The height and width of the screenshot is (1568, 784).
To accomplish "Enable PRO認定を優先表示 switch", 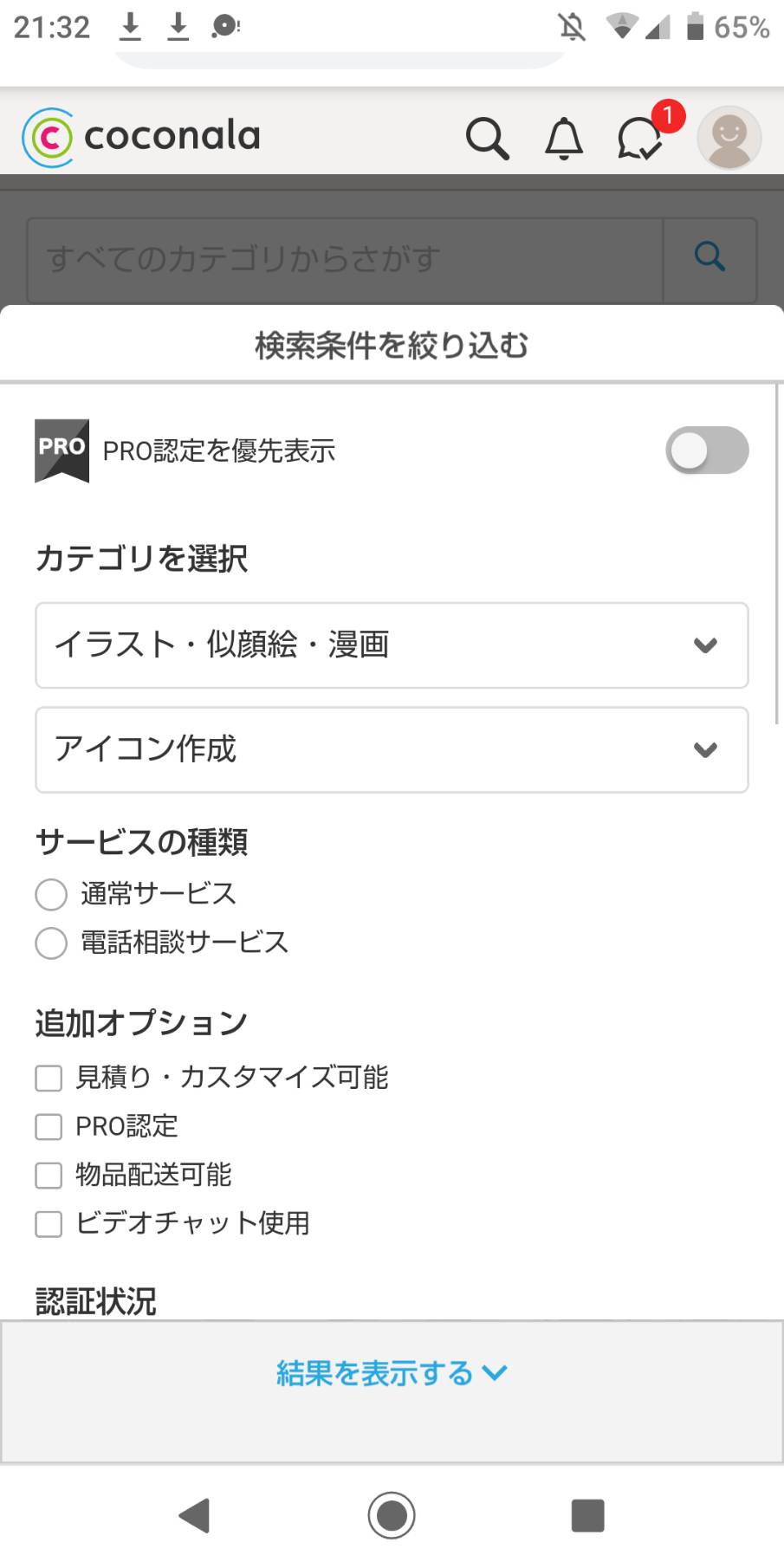I will pos(707,450).
